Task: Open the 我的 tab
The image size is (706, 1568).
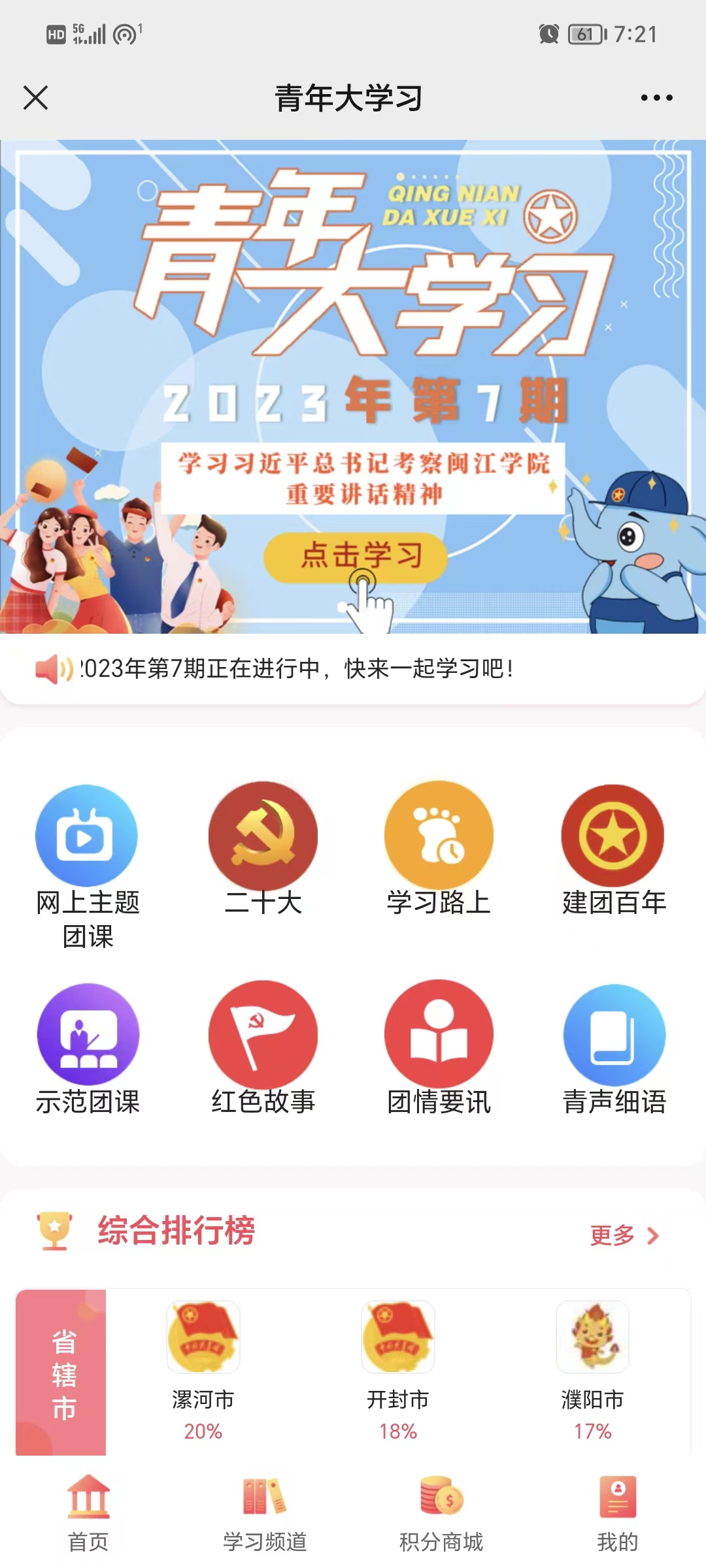Action: [x=617, y=1513]
